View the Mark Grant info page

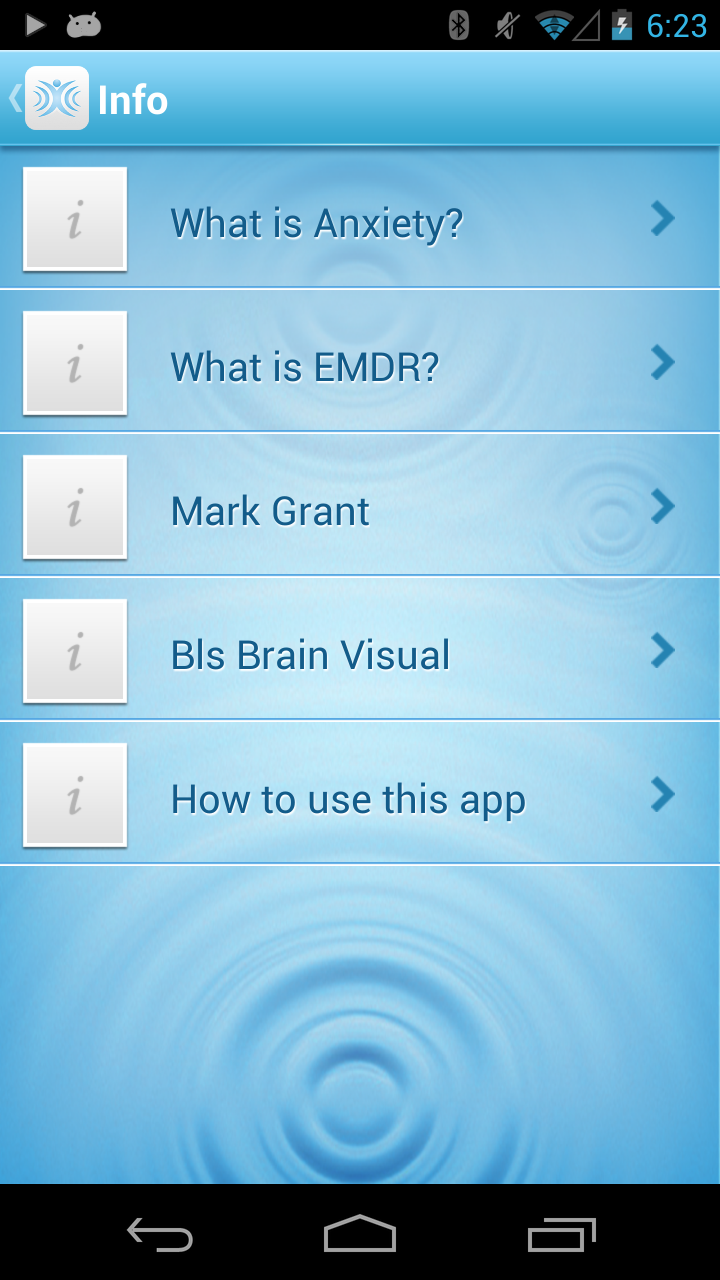tap(360, 506)
